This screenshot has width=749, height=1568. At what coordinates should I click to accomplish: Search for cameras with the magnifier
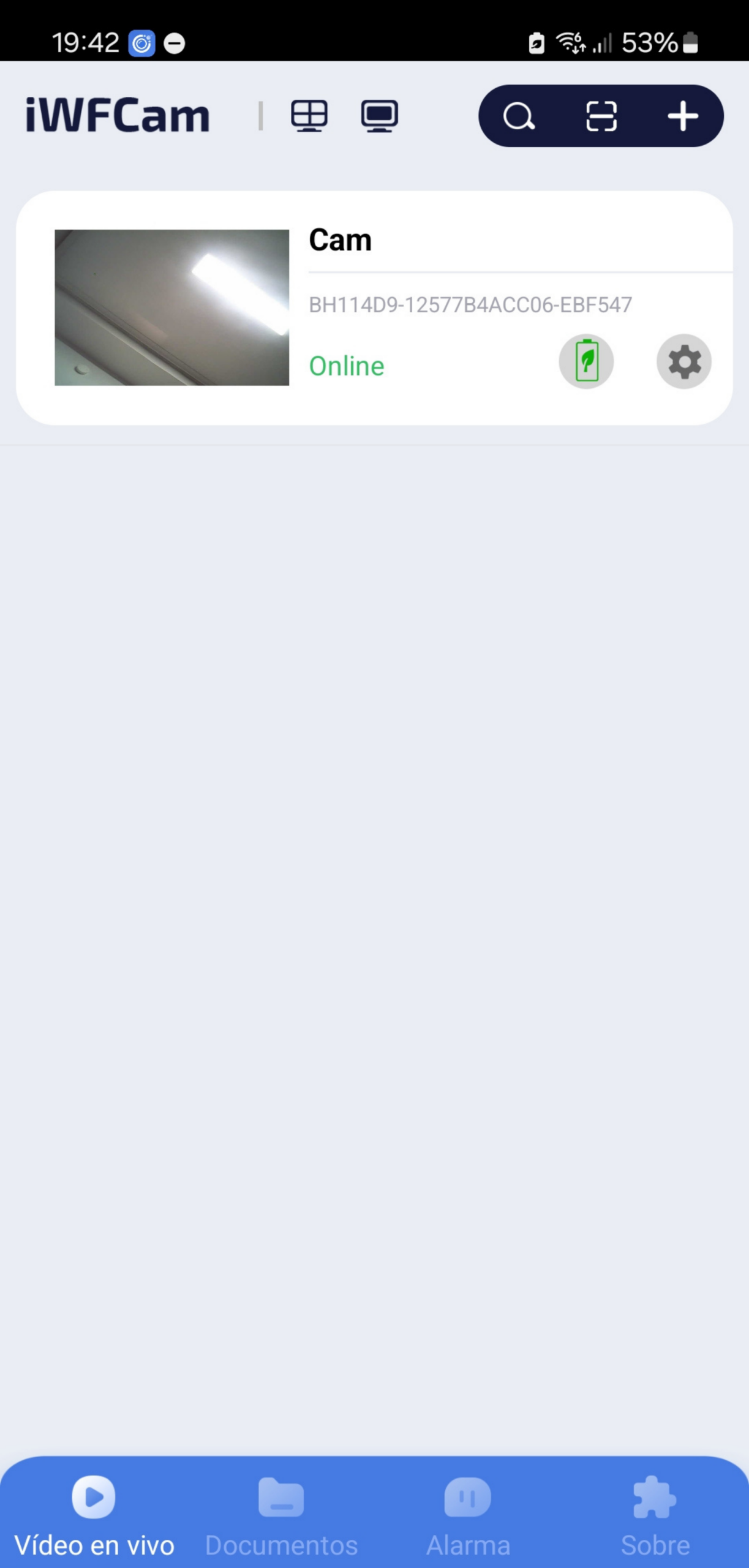(519, 116)
